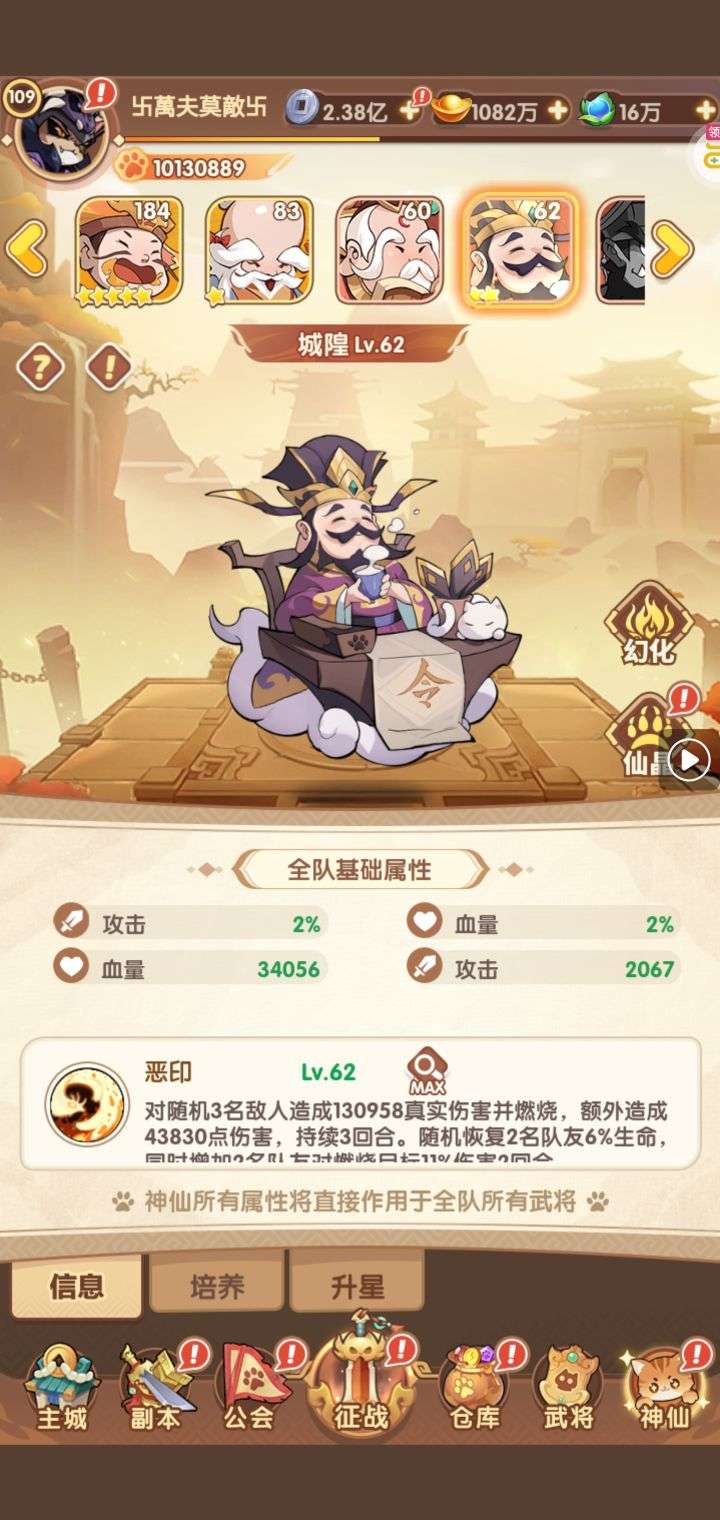The height and width of the screenshot is (1520, 720).
Task: Switch to the 培养 tab
Action: pos(217,1286)
